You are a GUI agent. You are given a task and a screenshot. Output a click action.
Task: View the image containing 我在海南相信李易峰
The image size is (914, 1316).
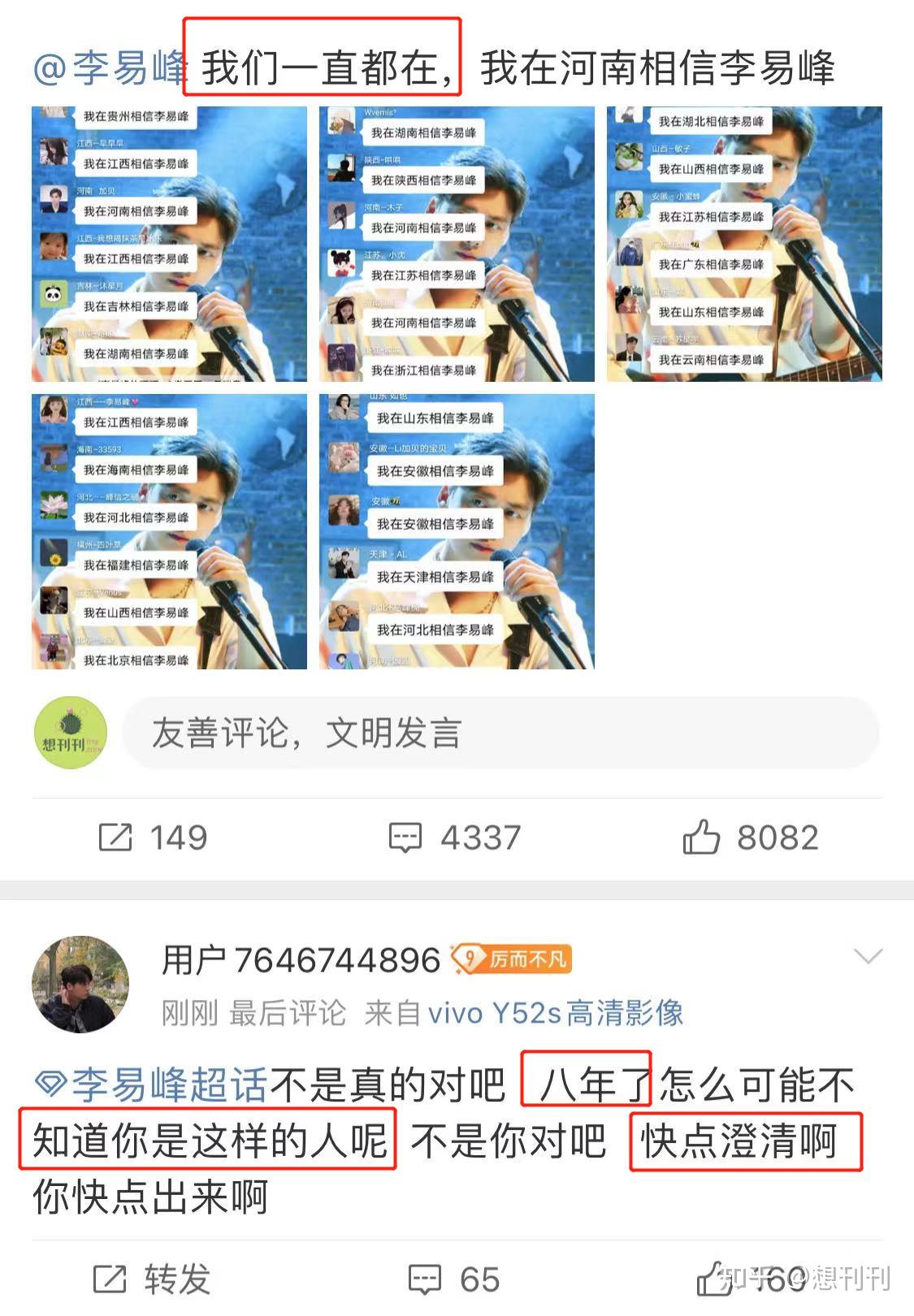pos(169,531)
